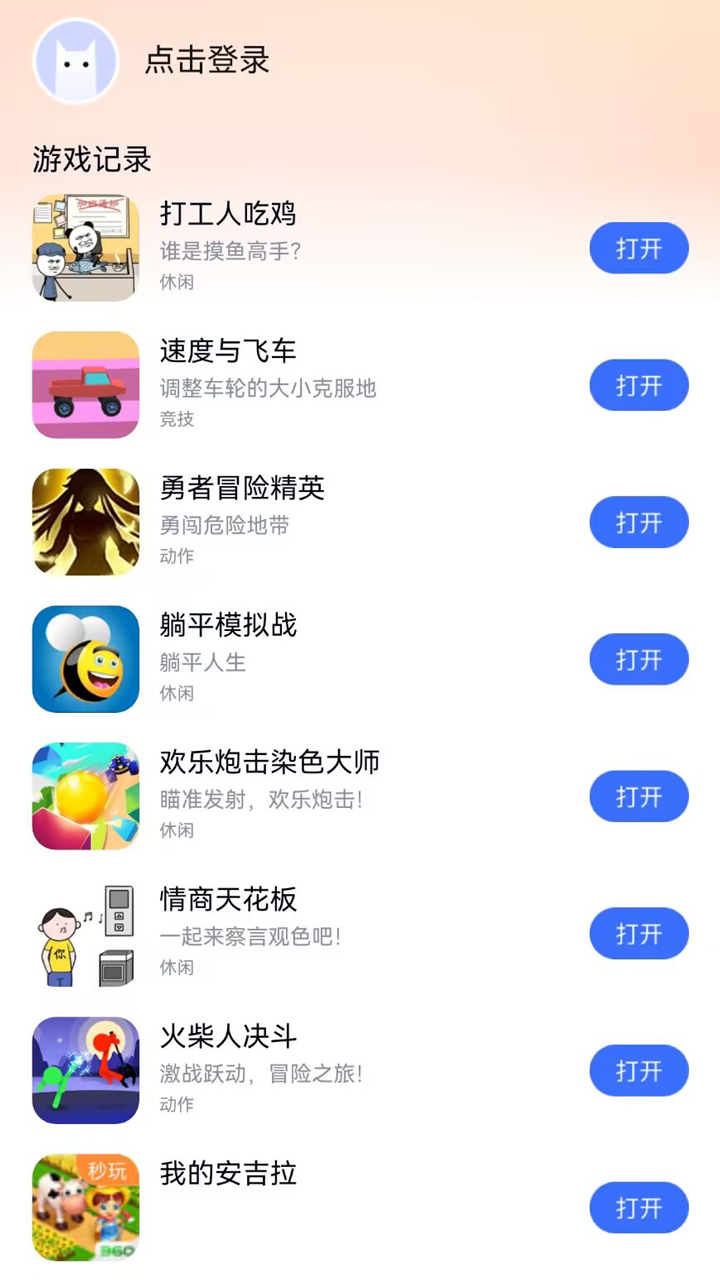Viewport: 720px width, 1280px height.
Task: Open the 打工人吃鸡 game icon
Action: point(85,247)
